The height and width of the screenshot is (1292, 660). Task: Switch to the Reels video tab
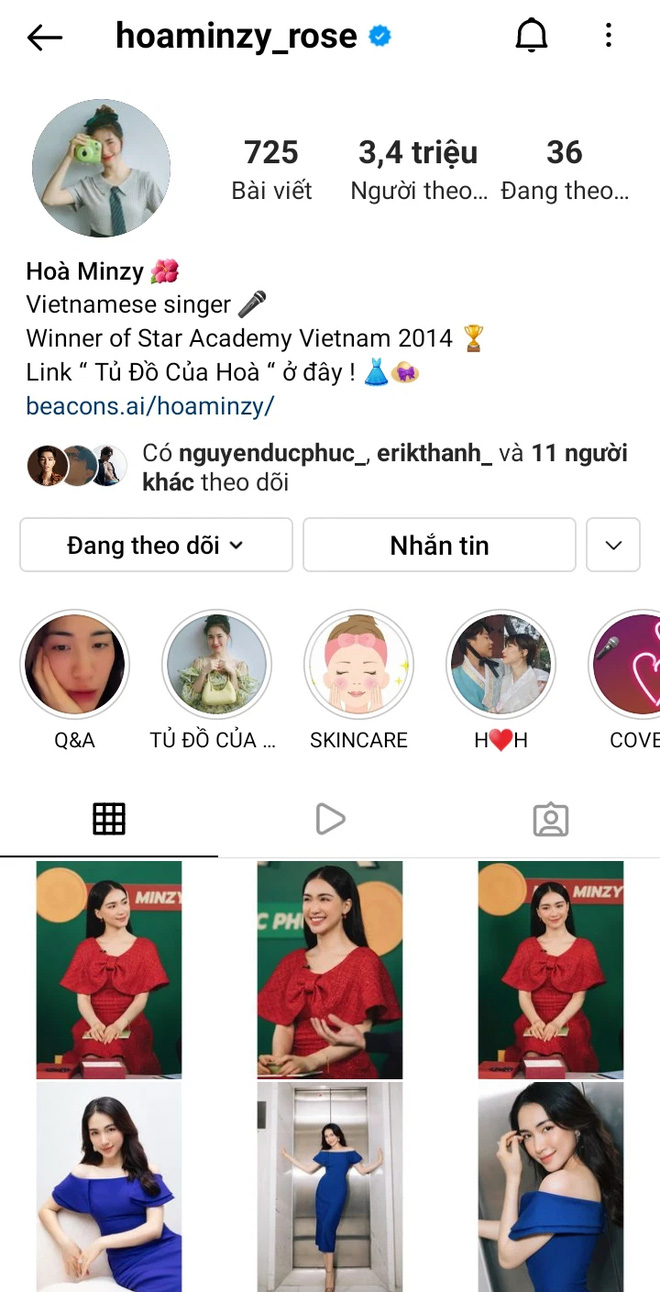(x=330, y=819)
